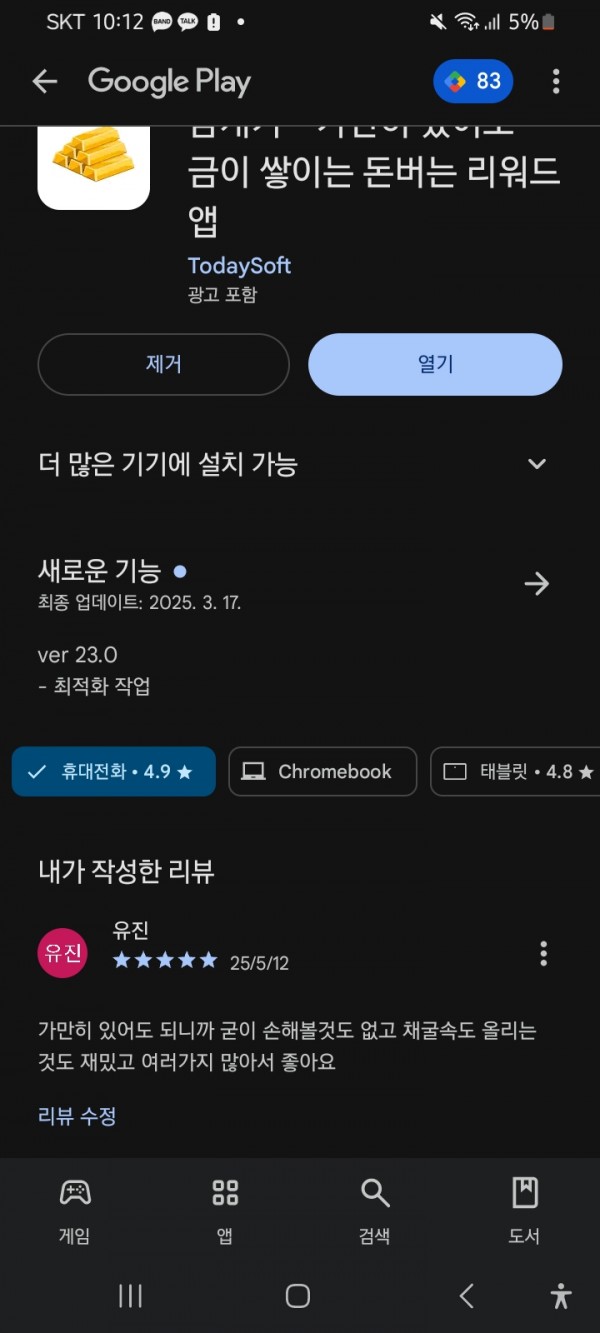Expand 더 많은 기기에 설치 가능 section
This screenshot has height=1333, width=600.
300,464
